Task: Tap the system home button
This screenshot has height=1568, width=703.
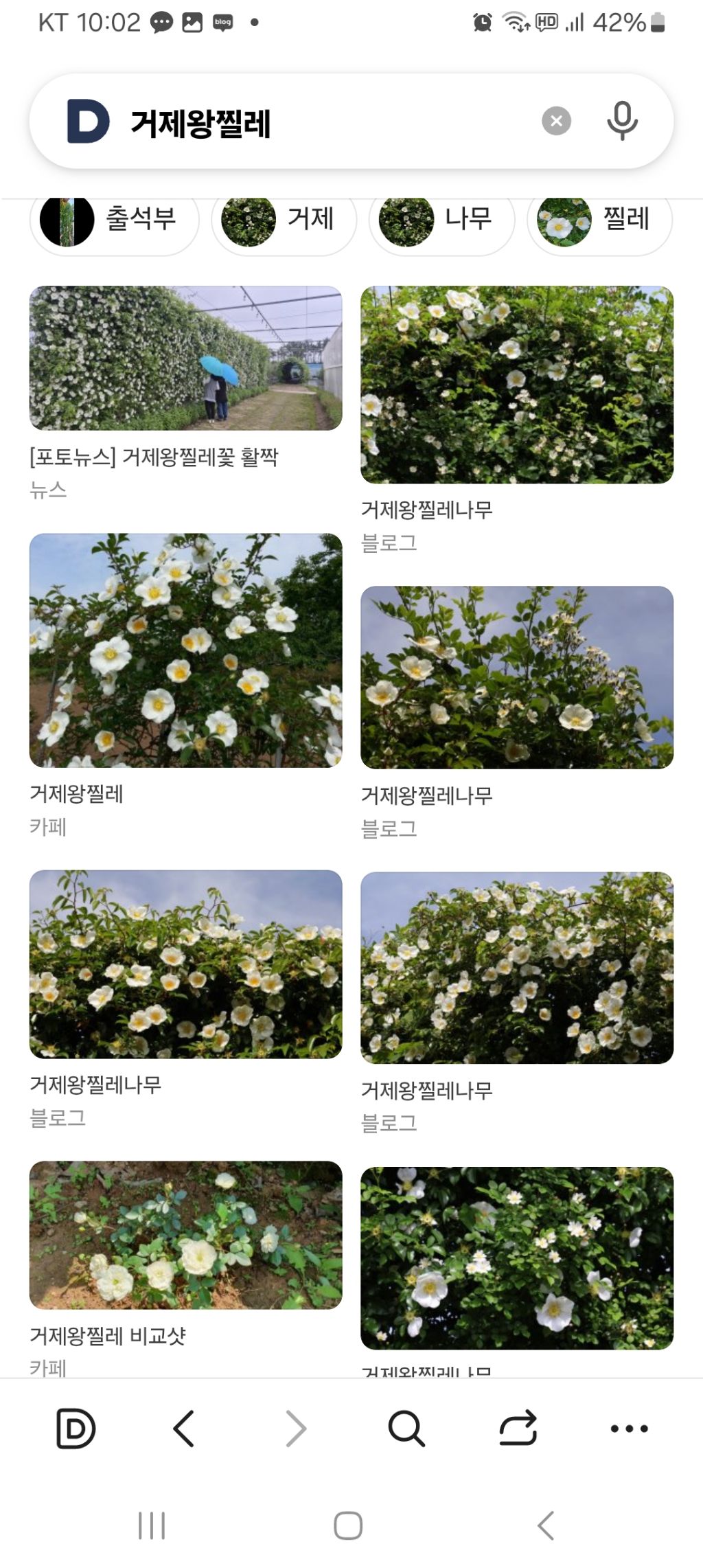Action: pyautogui.click(x=348, y=1525)
